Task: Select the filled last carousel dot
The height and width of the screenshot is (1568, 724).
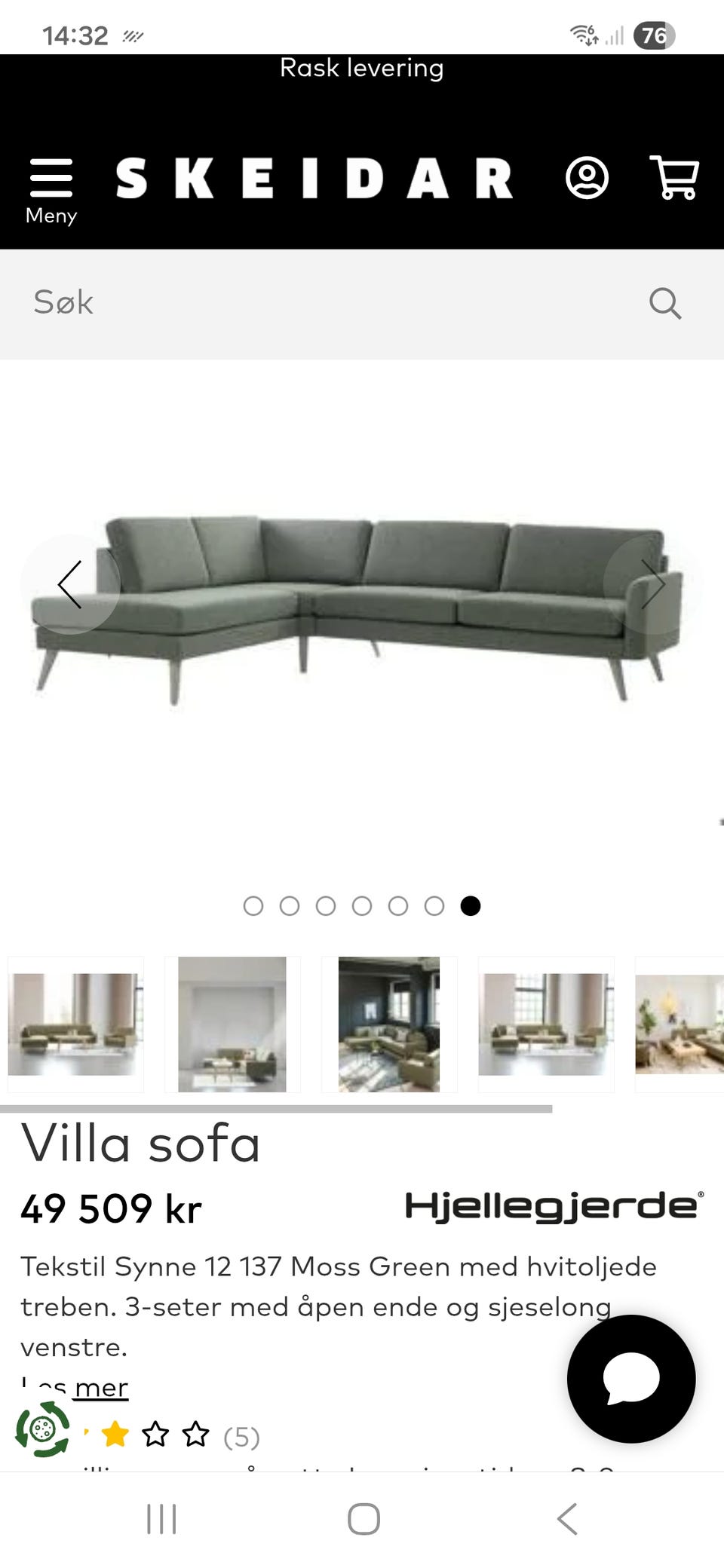Action: tap(471, 907)
